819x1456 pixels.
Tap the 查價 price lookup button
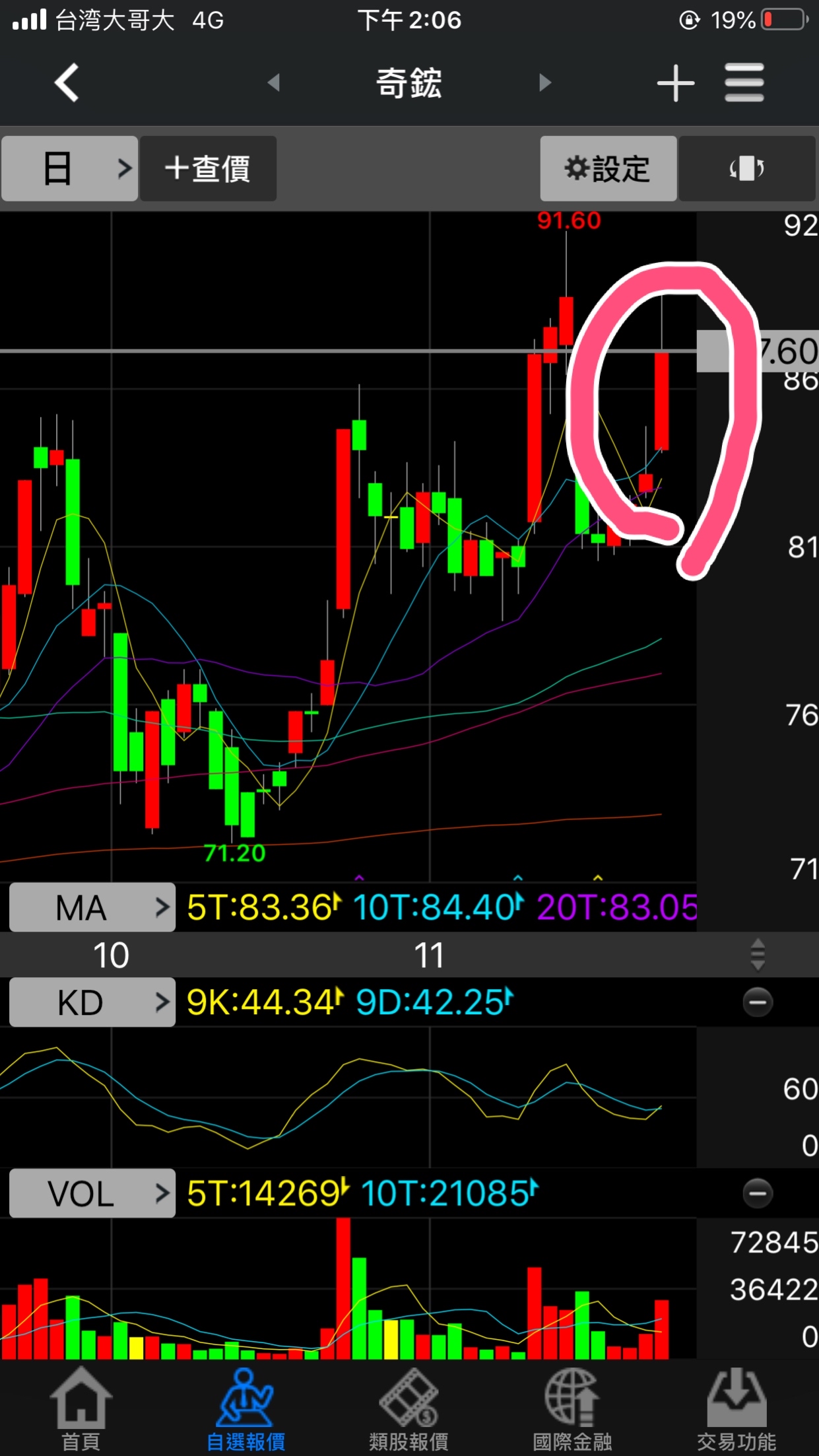[208, 168]
